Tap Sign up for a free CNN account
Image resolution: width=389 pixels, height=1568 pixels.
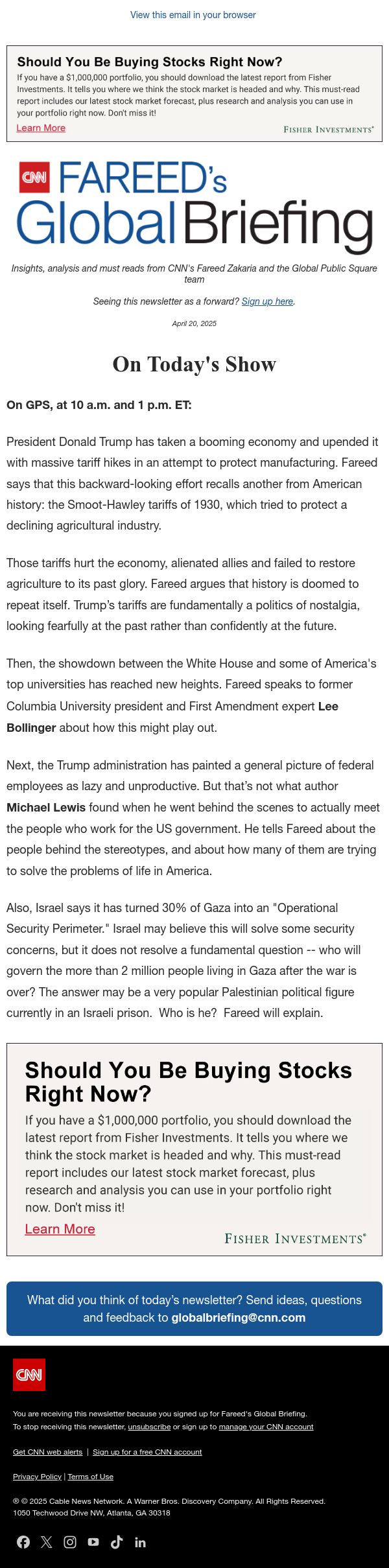pos(147,1451)
